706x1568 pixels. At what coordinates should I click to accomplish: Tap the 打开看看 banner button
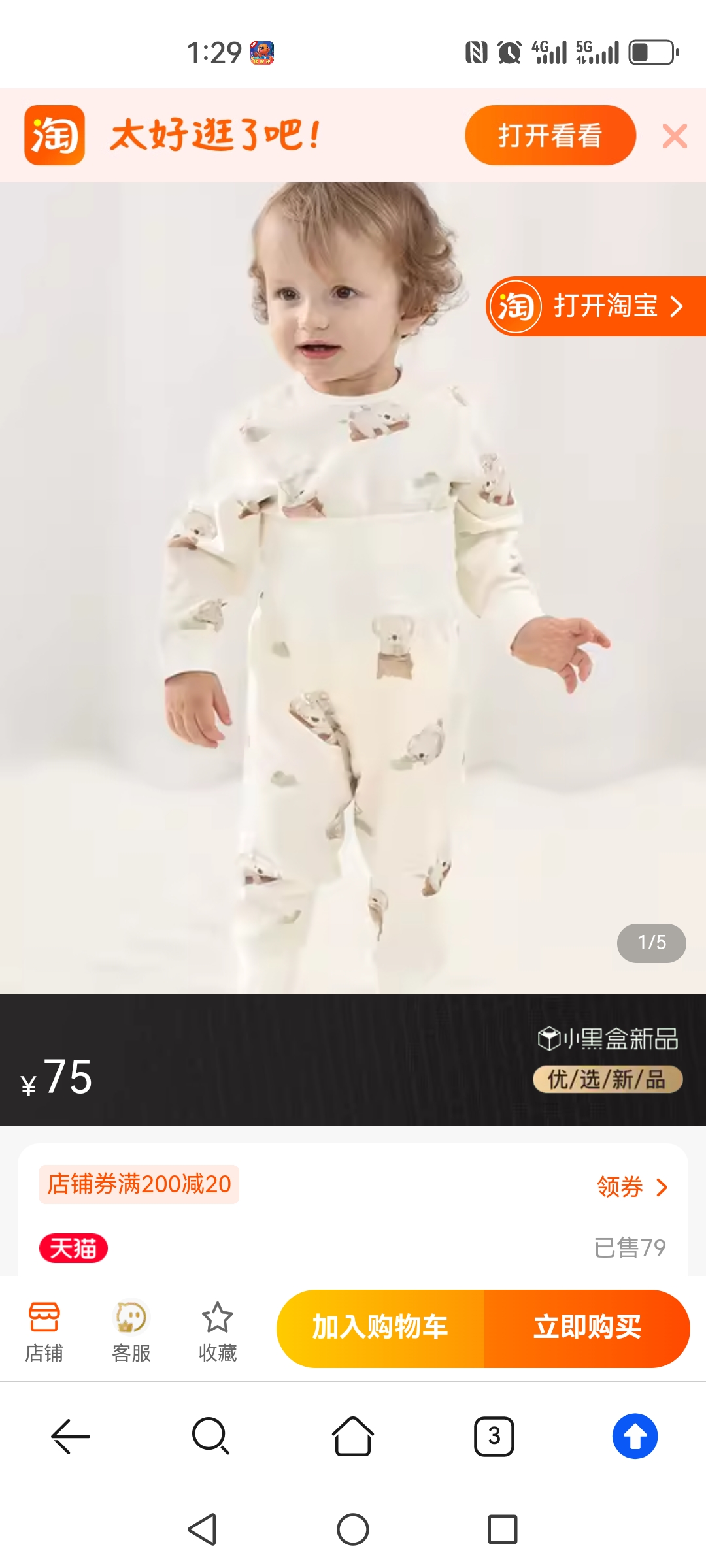[x=550, y=135]
